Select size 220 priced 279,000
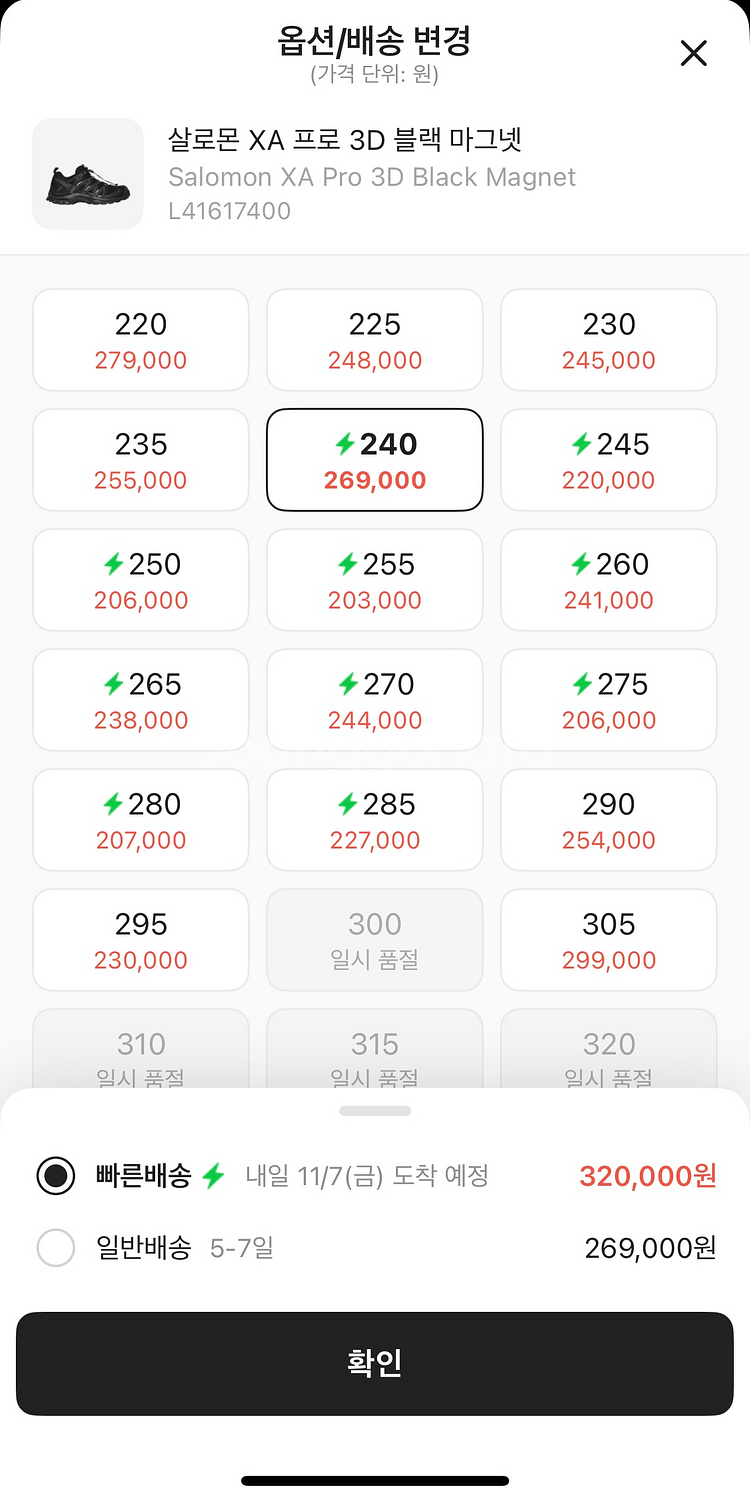 141,340
